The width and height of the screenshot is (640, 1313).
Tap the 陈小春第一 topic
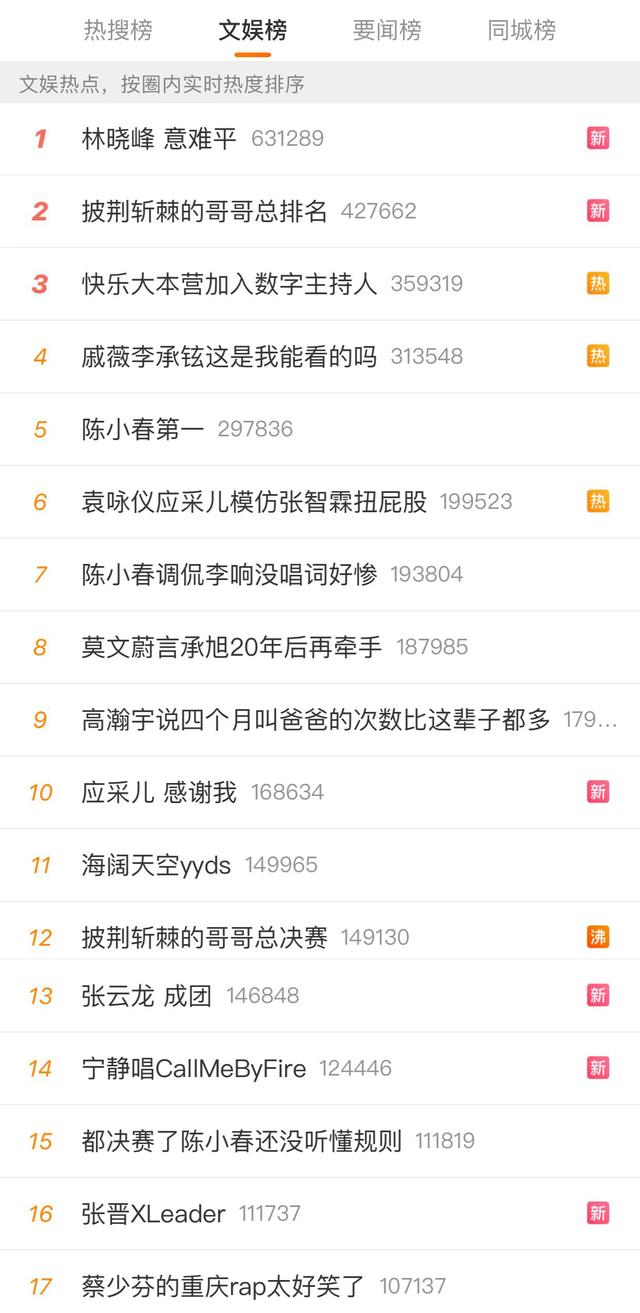point(143,429)
